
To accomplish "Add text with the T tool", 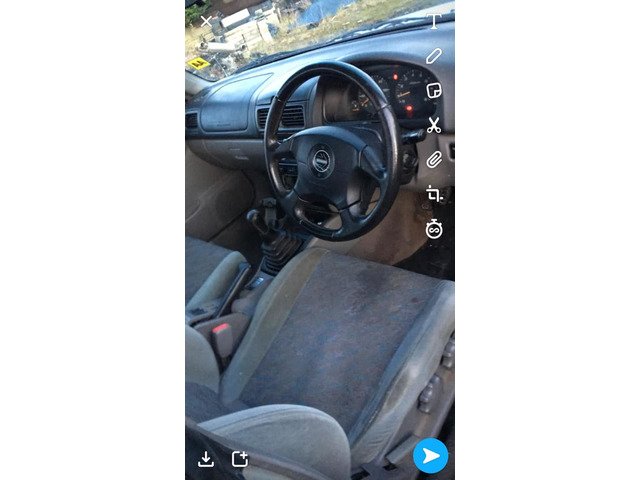I will coord(434,21).
